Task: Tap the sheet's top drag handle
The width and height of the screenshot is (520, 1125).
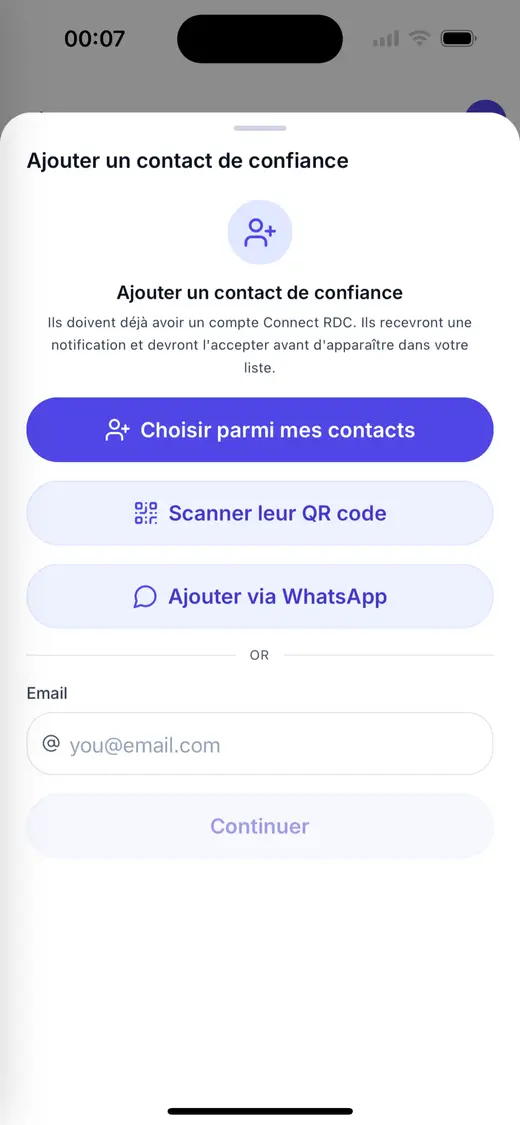Action: [x=260, y=128]
